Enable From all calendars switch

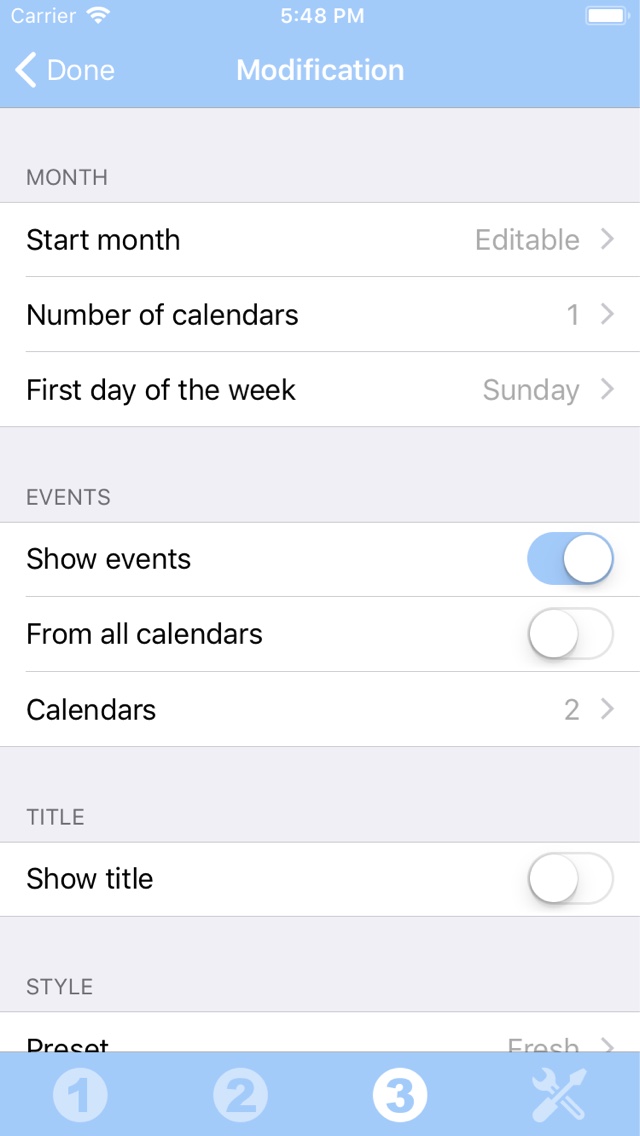570,634
